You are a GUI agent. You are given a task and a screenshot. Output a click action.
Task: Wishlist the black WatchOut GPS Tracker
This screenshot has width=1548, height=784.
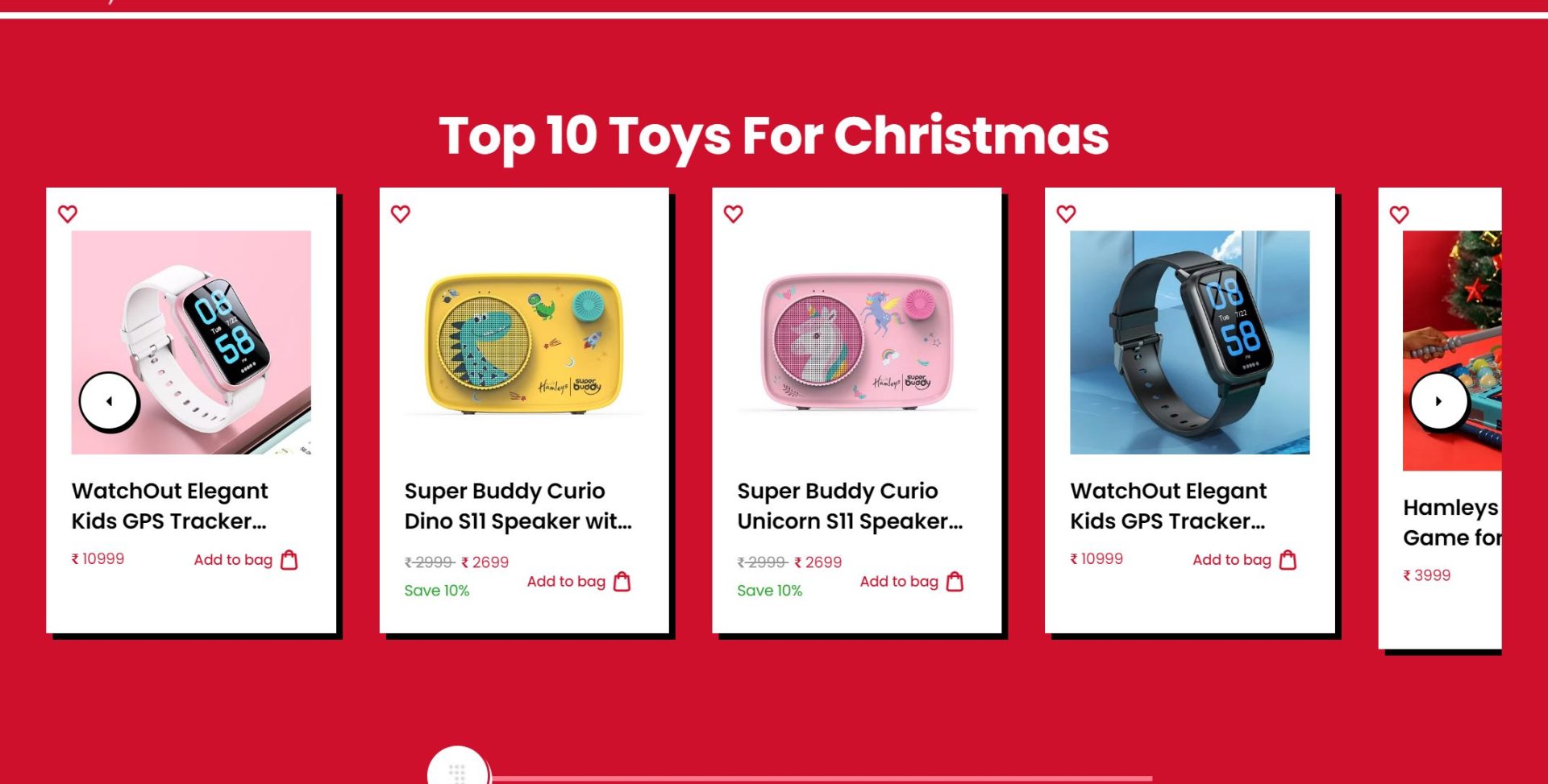pos(1066,214)
